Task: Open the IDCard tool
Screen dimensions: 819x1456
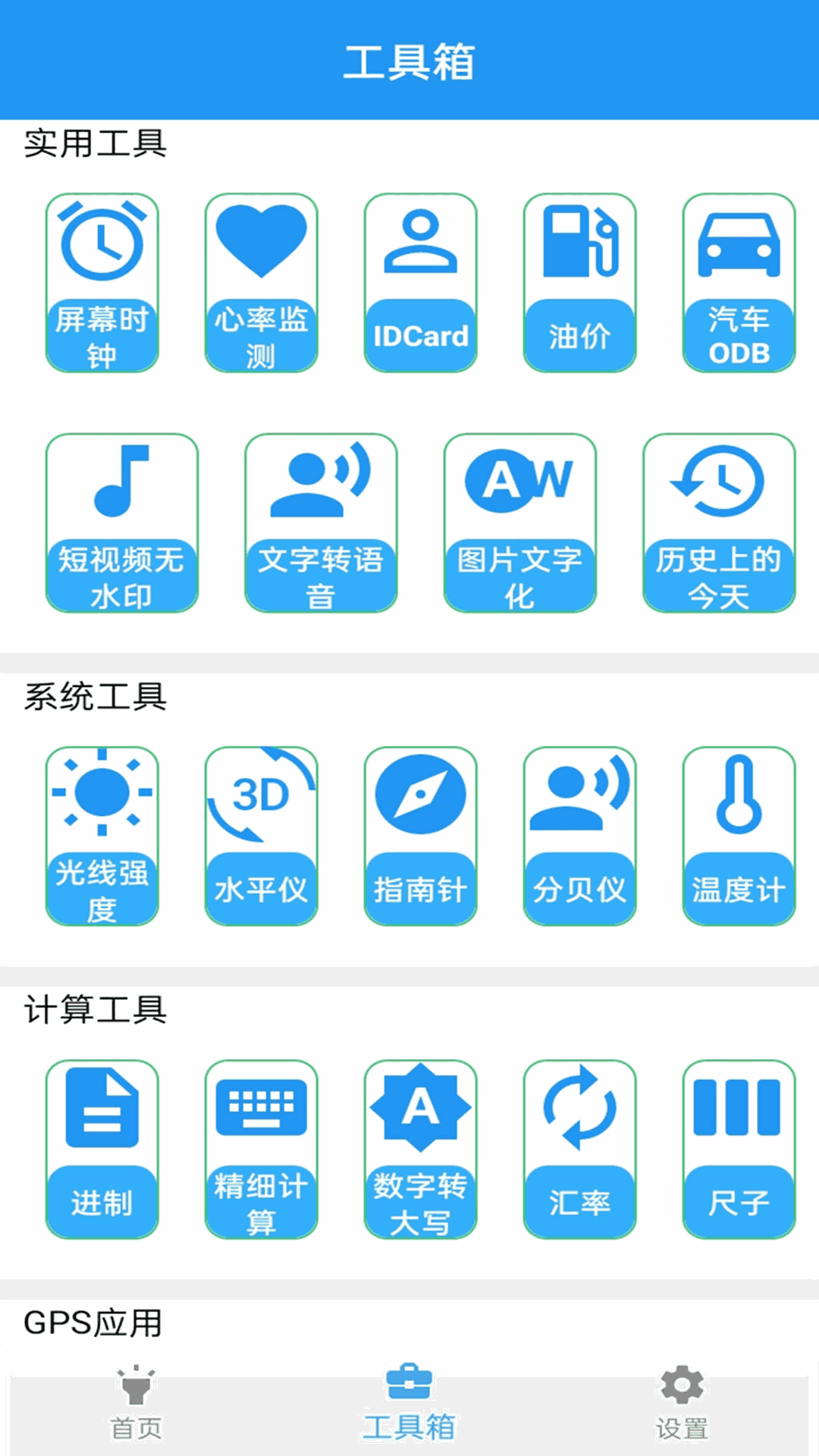Action: tap(421, 282)
